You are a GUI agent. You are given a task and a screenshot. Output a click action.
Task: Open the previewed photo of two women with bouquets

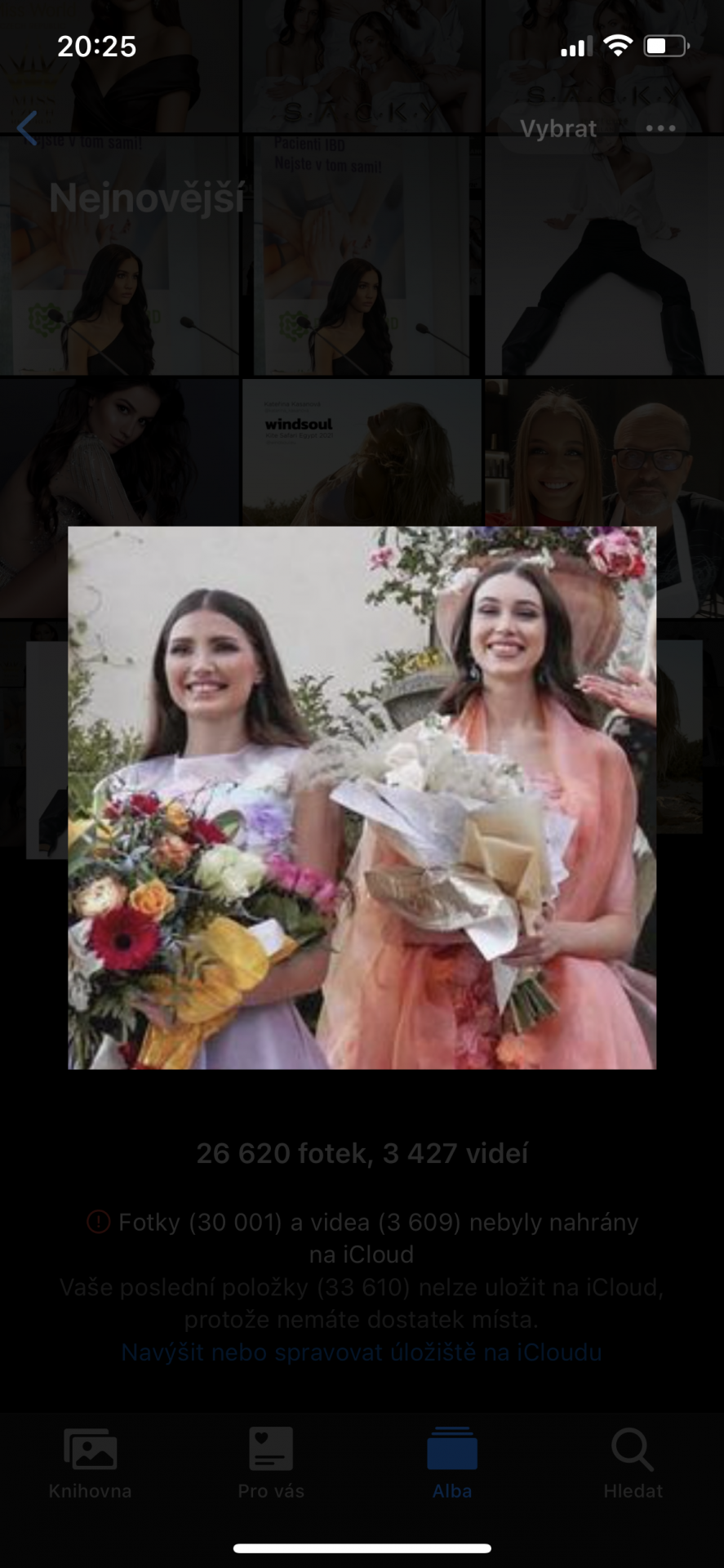[362, 797]
